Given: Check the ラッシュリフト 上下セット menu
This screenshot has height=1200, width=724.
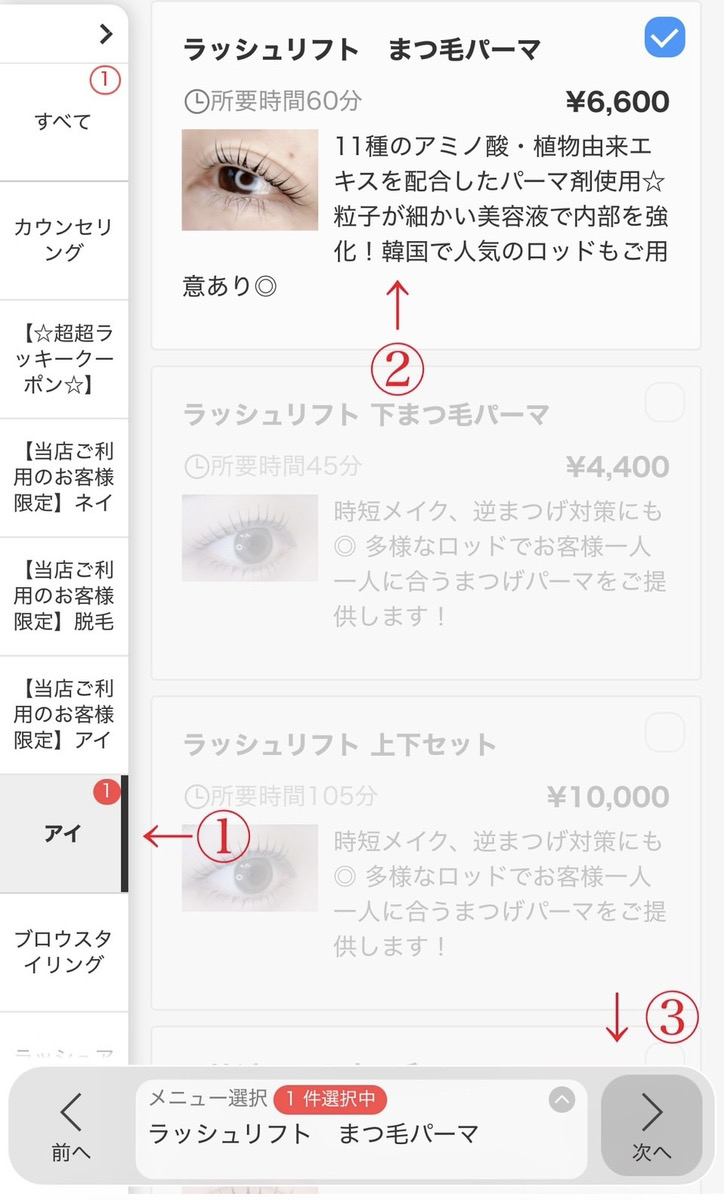Looking at the screenshot, I should (x=664, y=733).
